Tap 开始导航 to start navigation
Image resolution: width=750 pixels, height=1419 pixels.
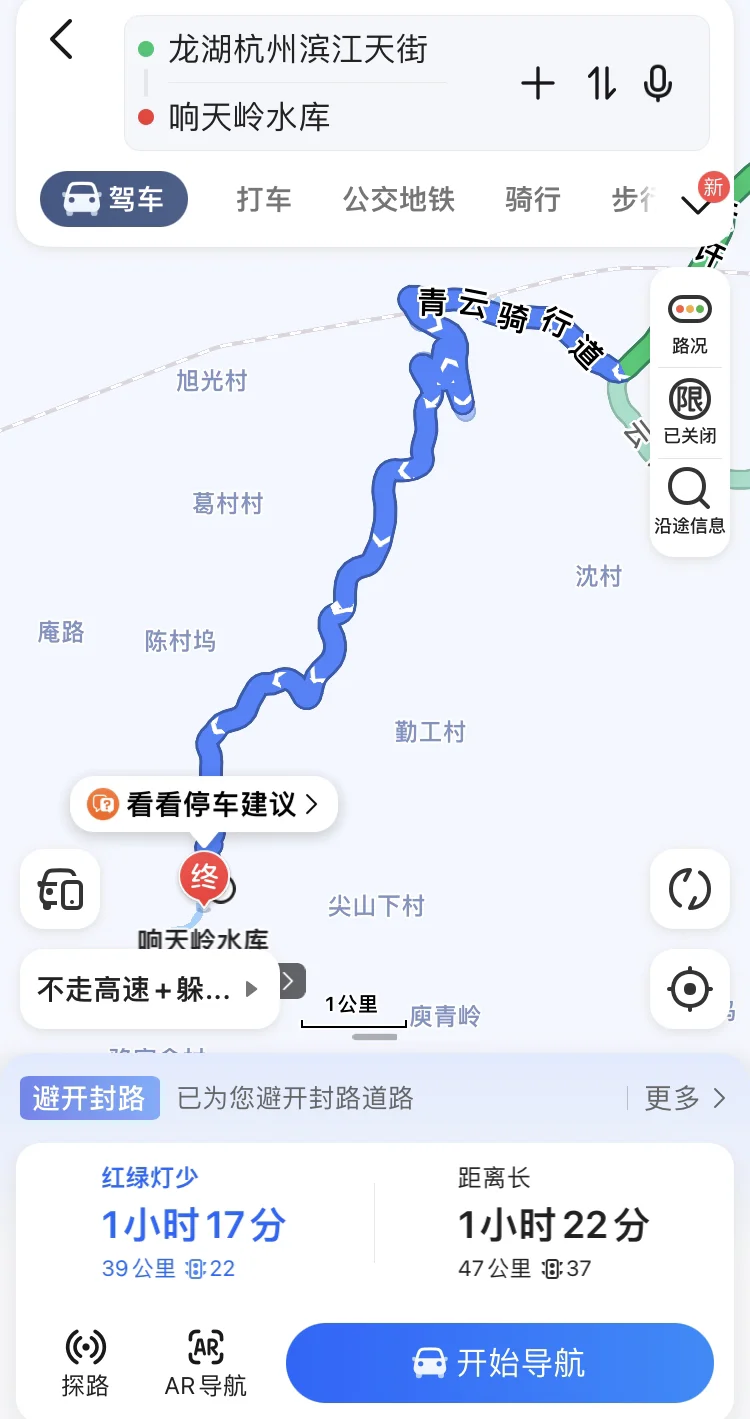point(500,1363)
